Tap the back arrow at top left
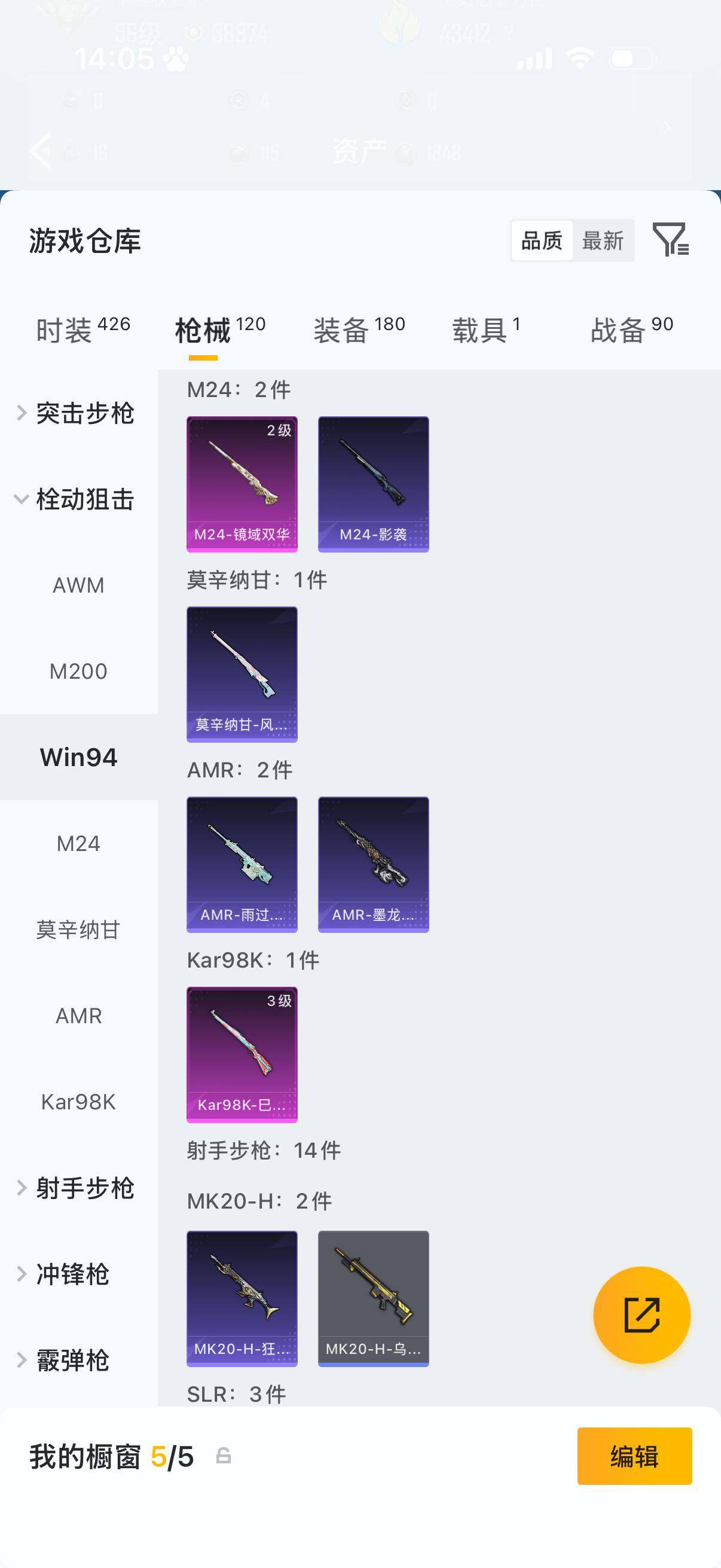This screenshot has width=721, height=1568. click(39, 150)
